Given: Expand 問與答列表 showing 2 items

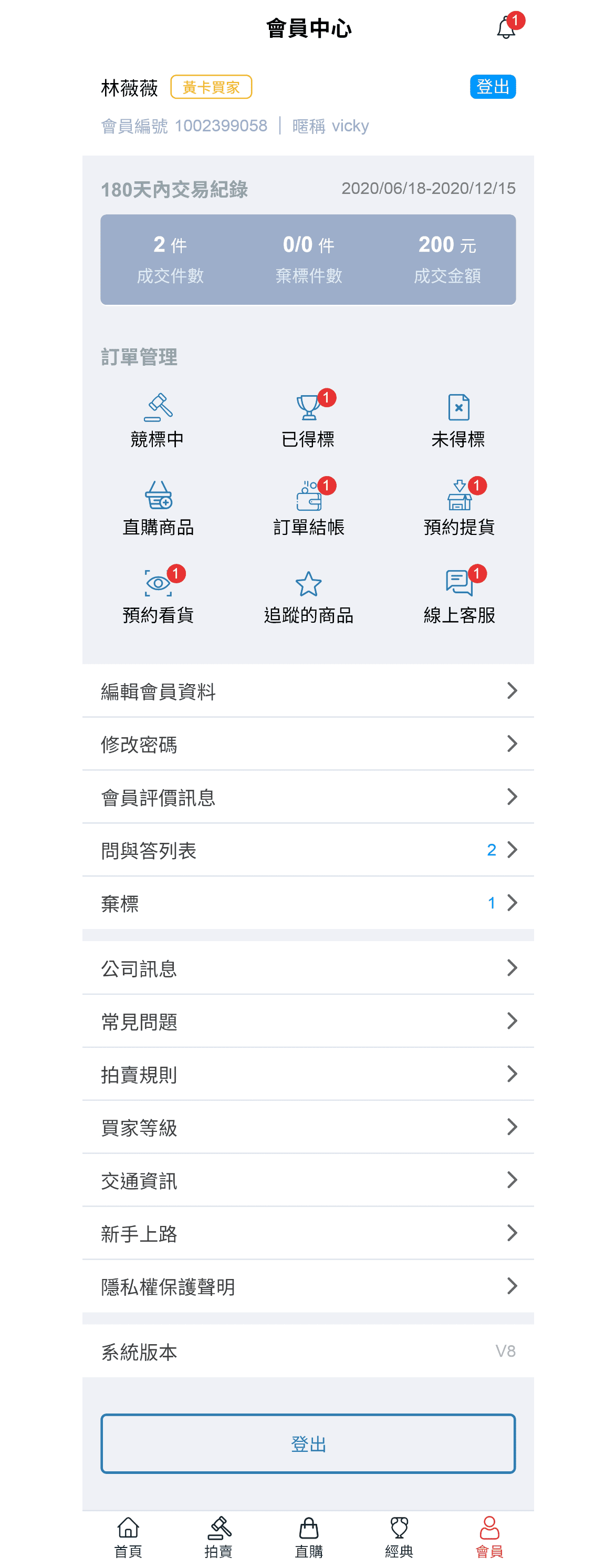Looking at the screenshot, I should (x=308, y=850).
